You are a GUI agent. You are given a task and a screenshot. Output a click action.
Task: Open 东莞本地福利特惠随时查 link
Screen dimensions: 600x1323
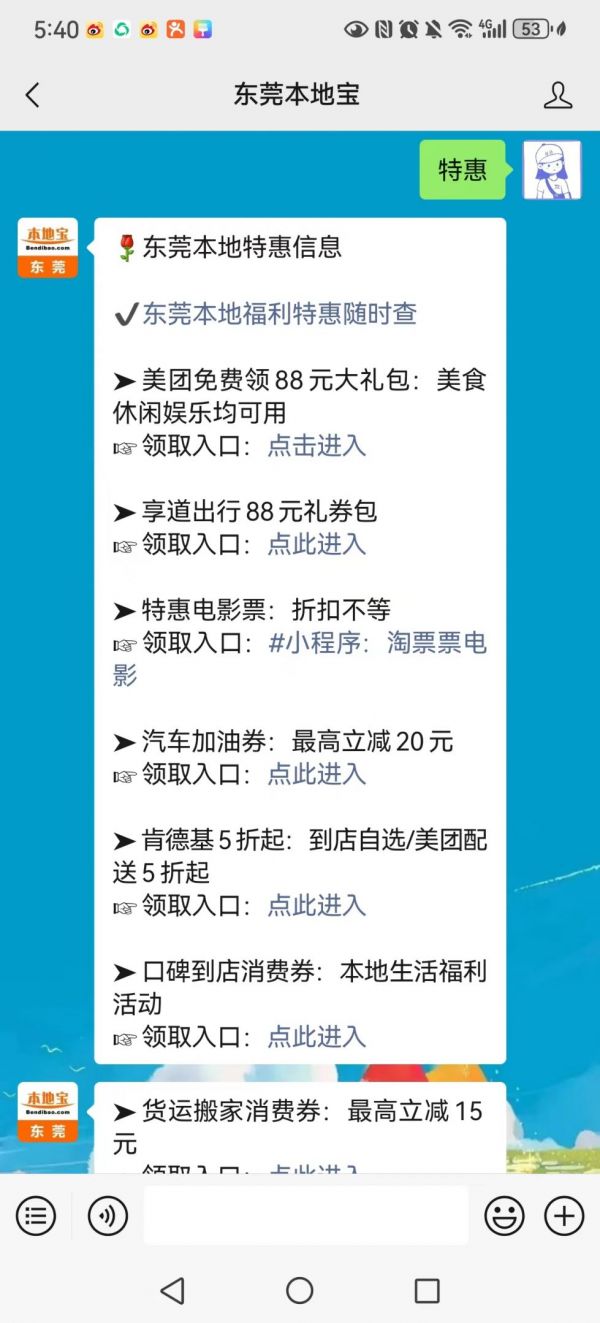coord(279,314)
